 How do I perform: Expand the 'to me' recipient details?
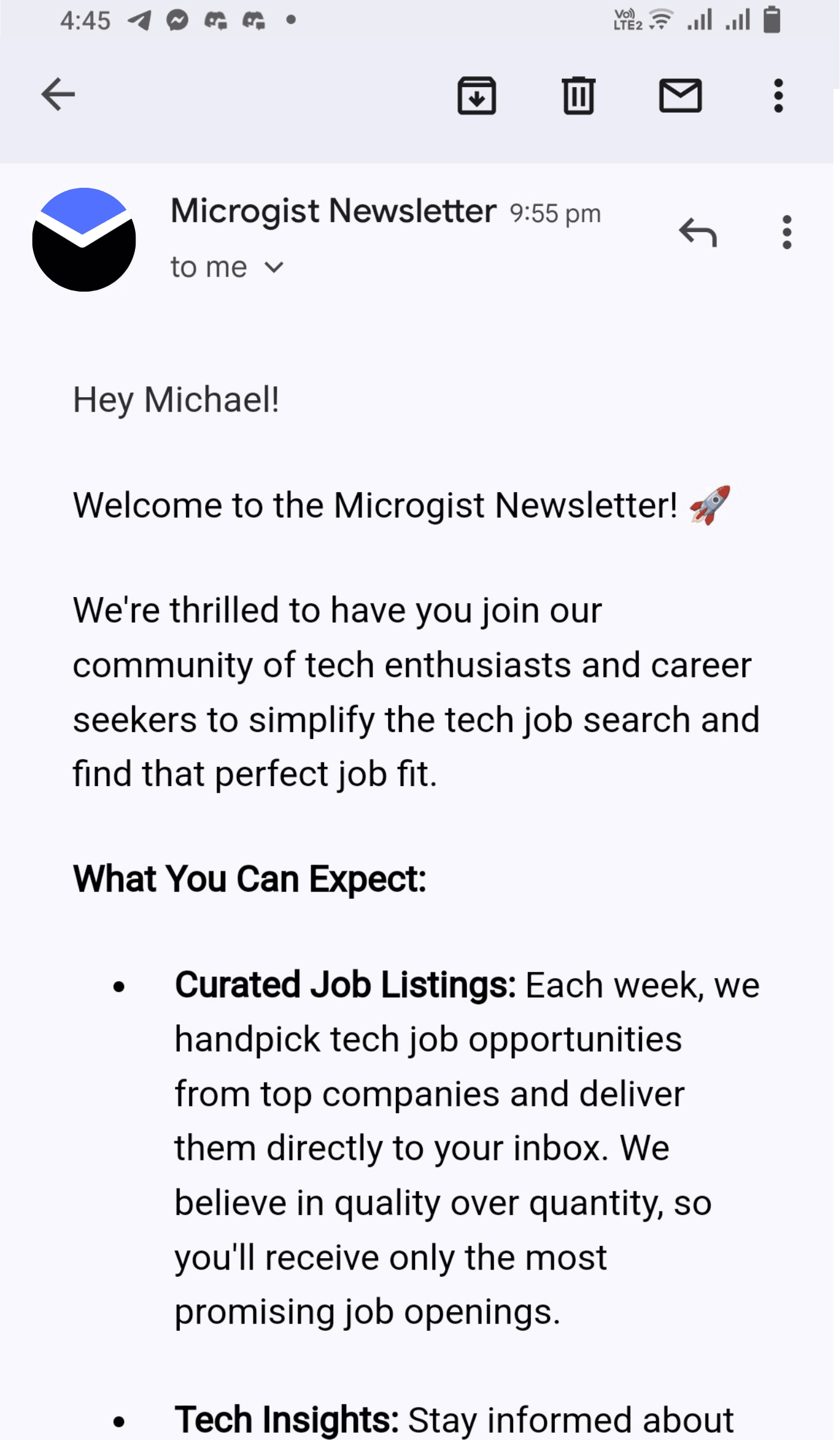(x=274, y=268)
